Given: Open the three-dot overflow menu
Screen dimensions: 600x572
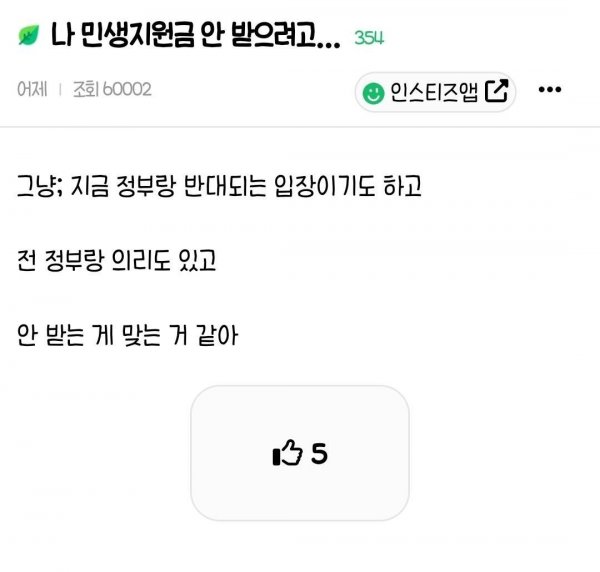Looking at the screenshot, I should [550, 90].
